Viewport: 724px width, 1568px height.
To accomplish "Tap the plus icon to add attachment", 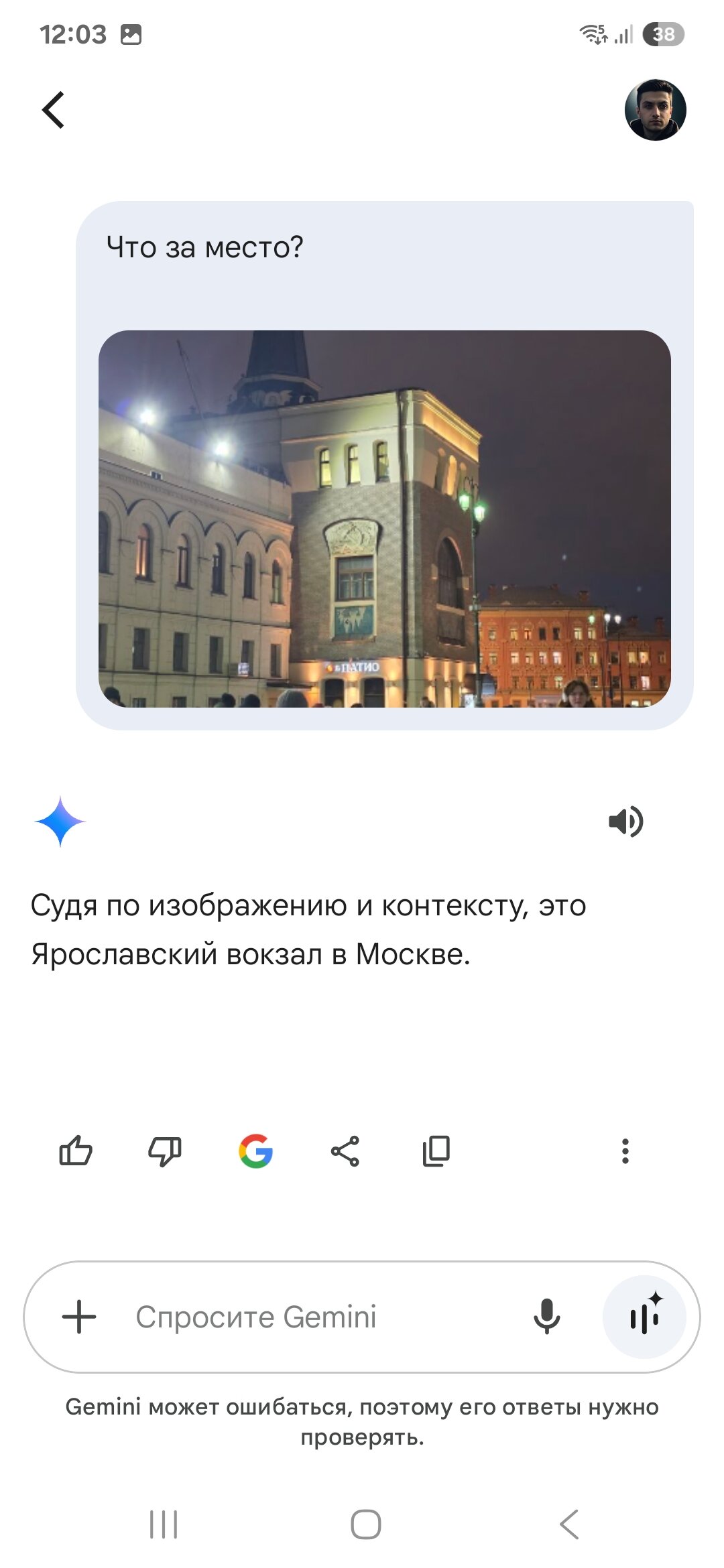I will [x=79, y=1317].
